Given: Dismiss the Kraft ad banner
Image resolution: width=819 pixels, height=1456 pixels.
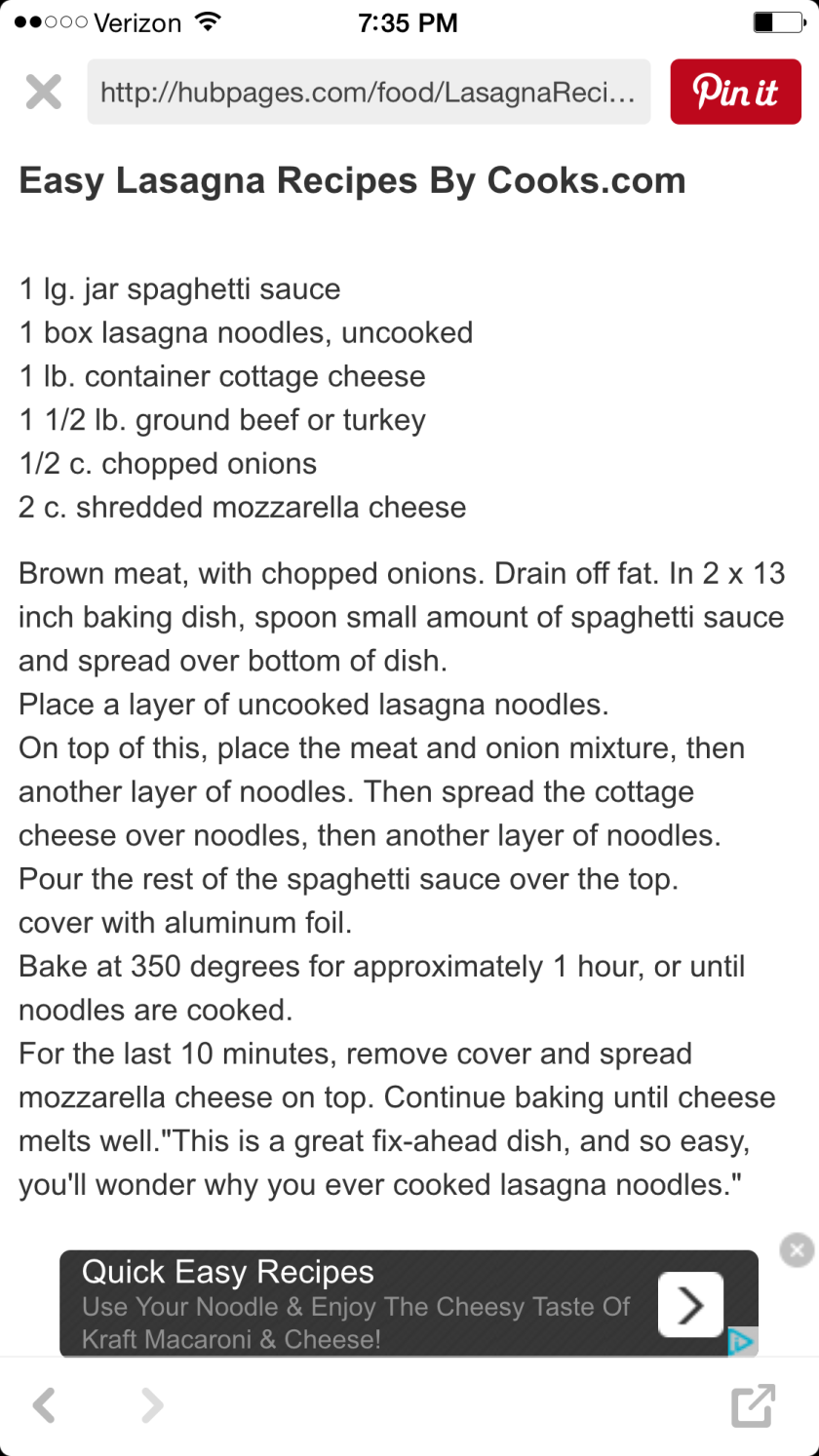Looking at the screenshot, I should [797, 1249].
